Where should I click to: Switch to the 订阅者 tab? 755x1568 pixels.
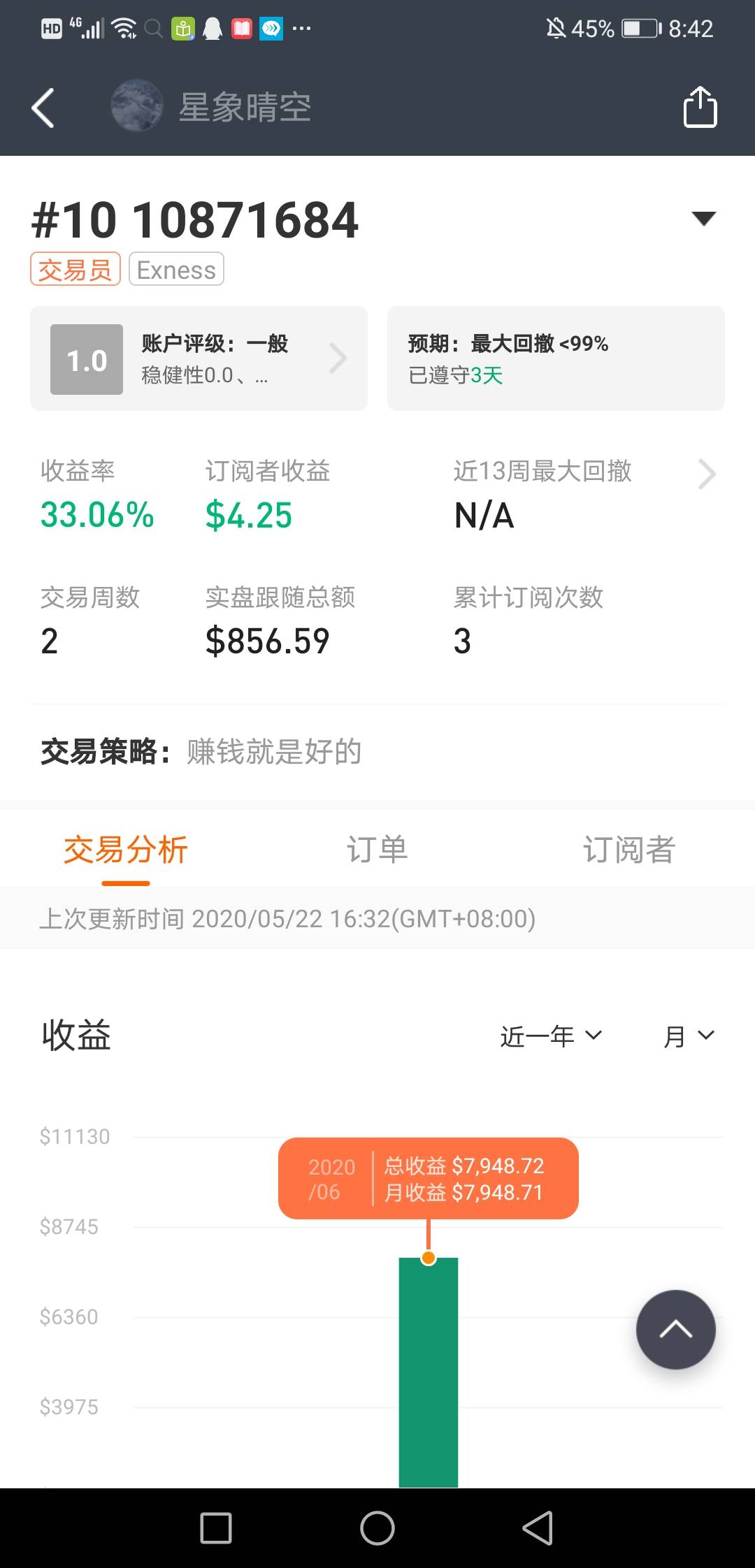point(628,850)
